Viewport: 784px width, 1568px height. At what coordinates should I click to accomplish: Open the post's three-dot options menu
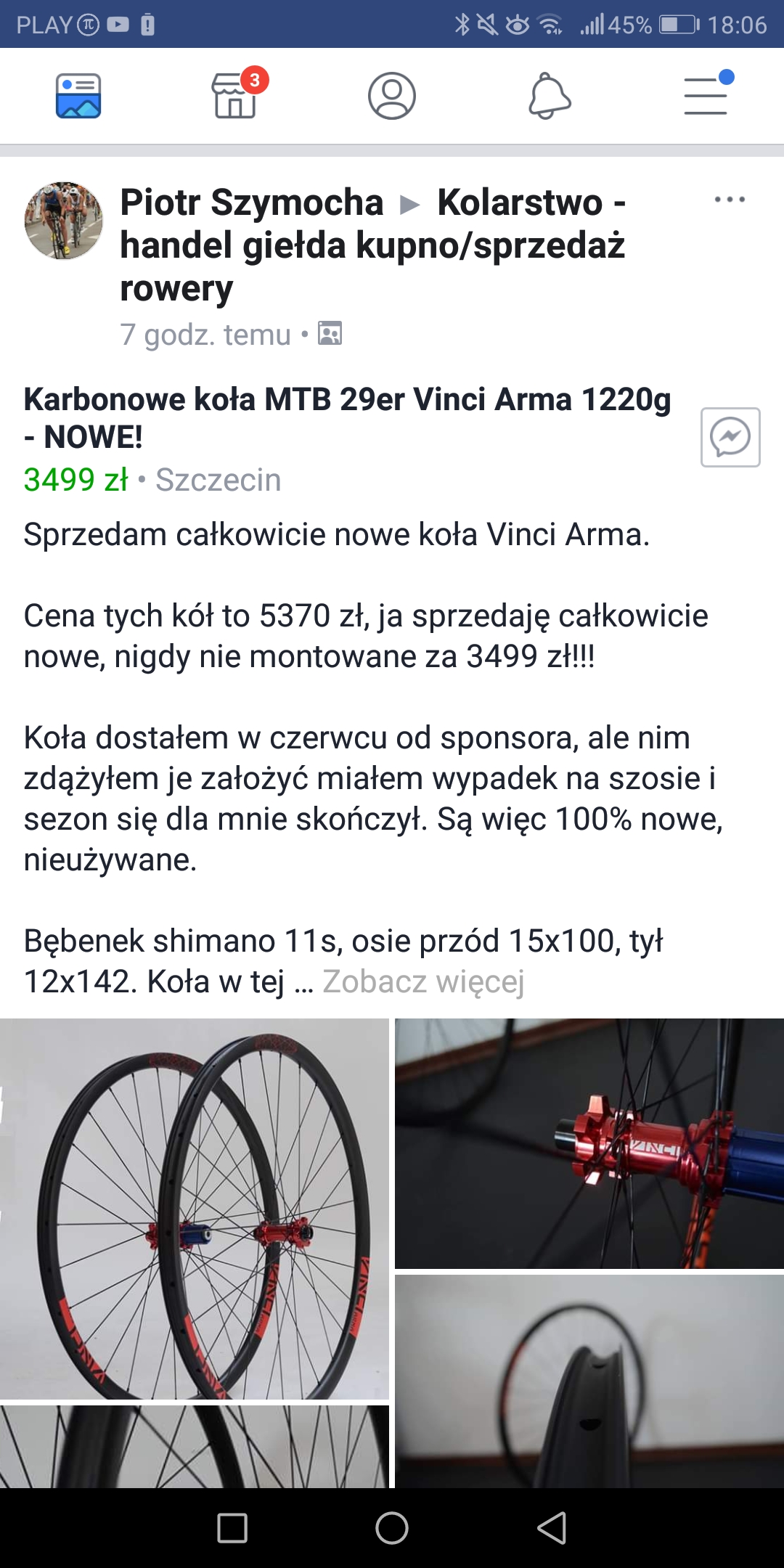click(729, 200)
